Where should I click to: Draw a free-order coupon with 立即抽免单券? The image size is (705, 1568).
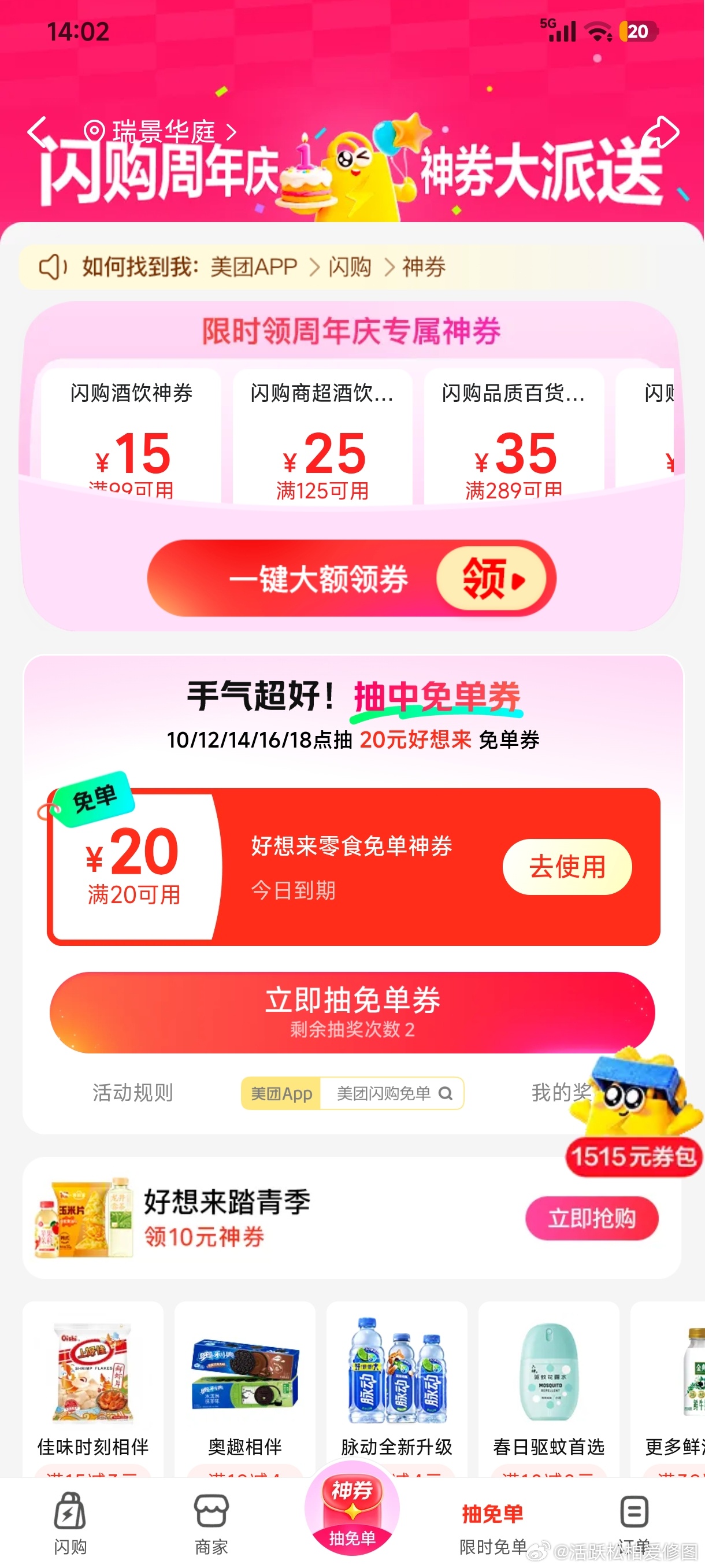351,1013
